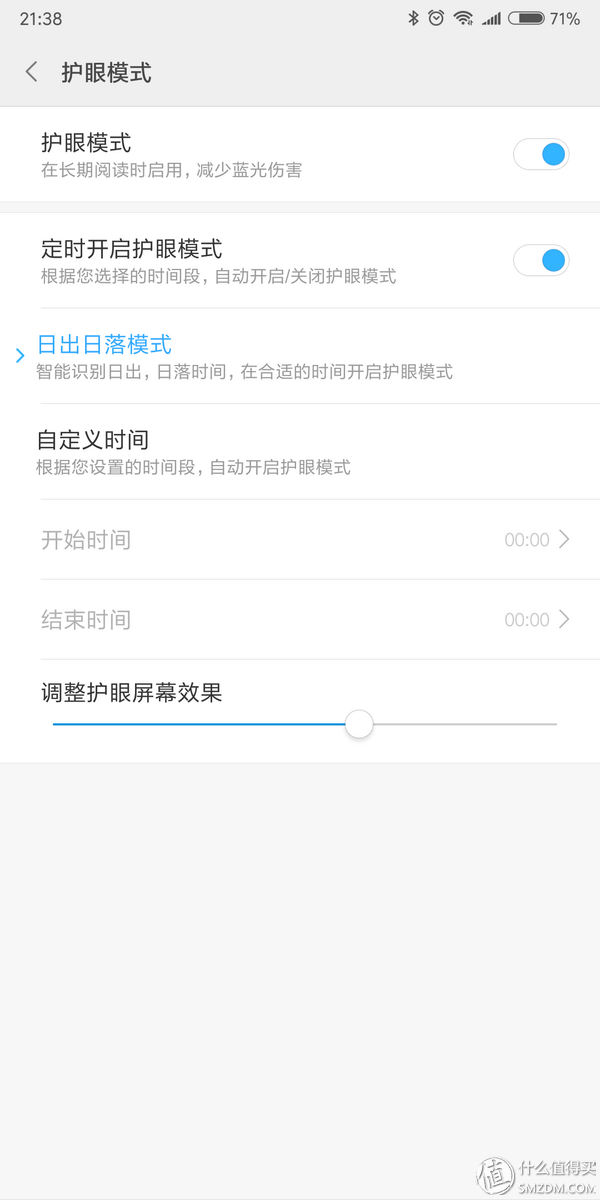Open 结束时间 picker

[300, 620]
